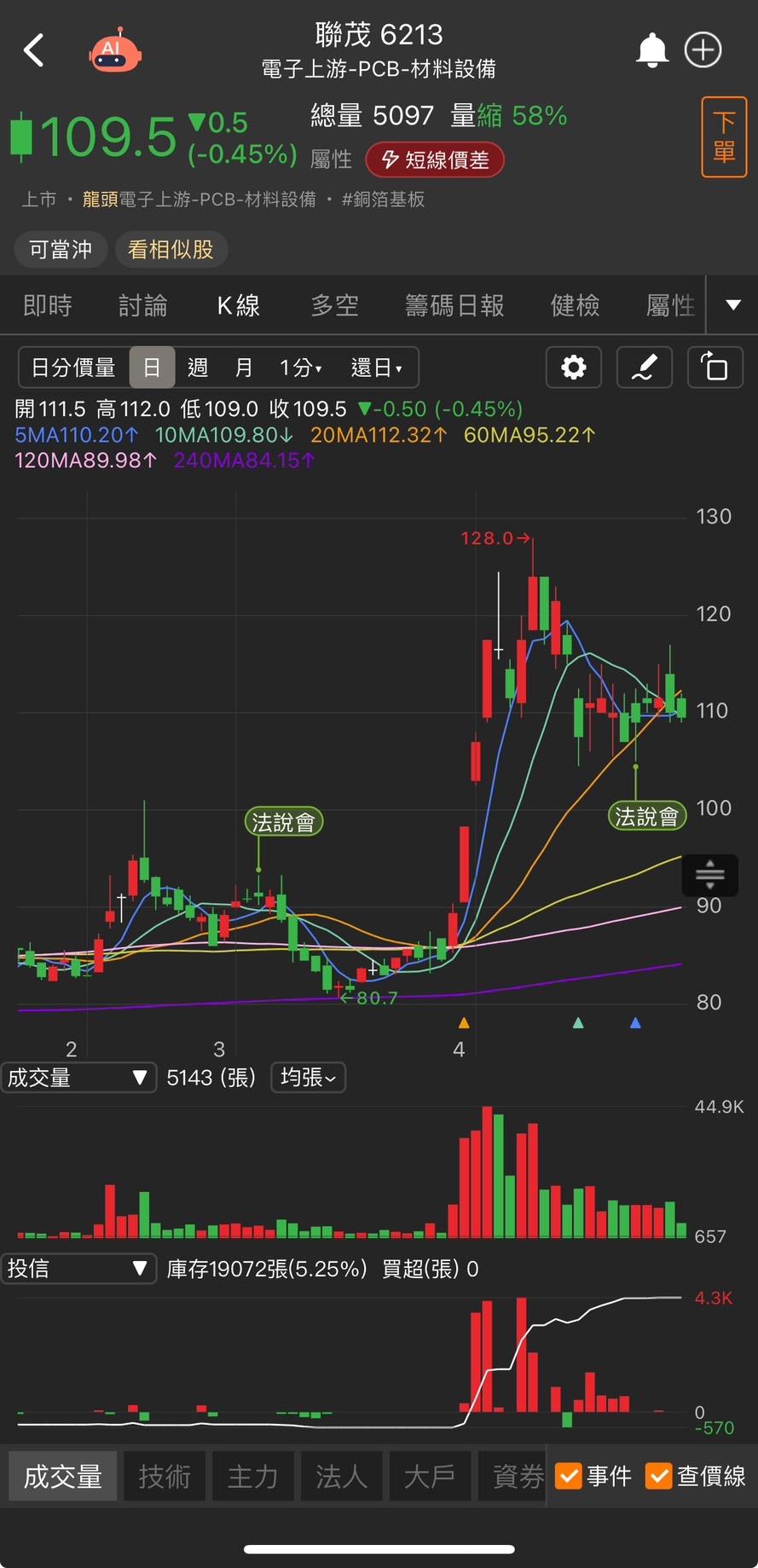
Task: Switch to the 討論 tab
Action: click(142, 305)
